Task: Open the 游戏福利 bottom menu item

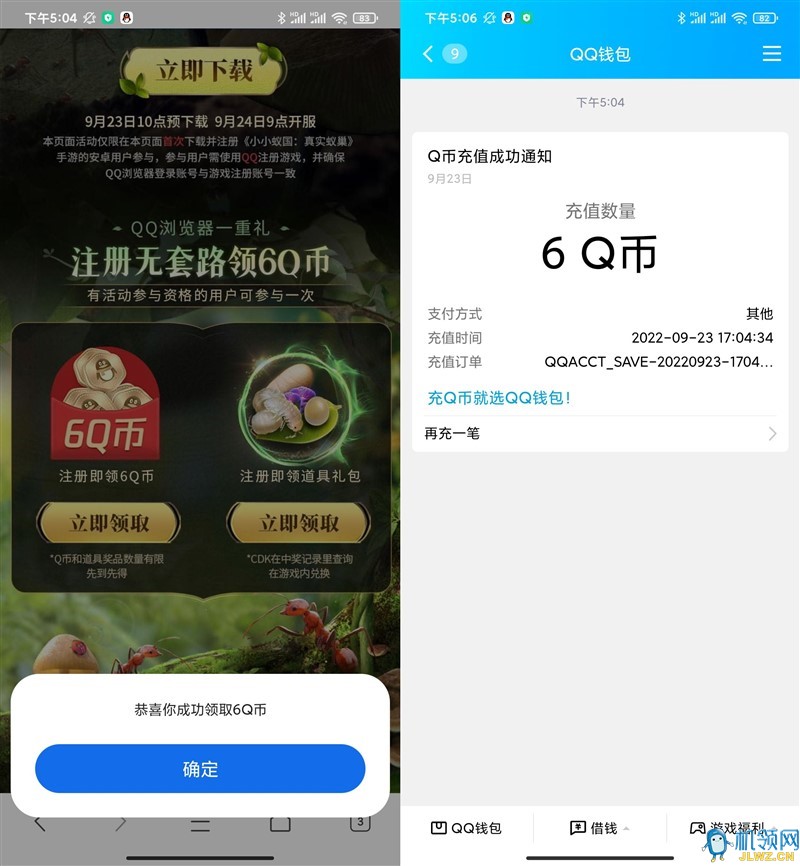Action: tap(730, 828)
